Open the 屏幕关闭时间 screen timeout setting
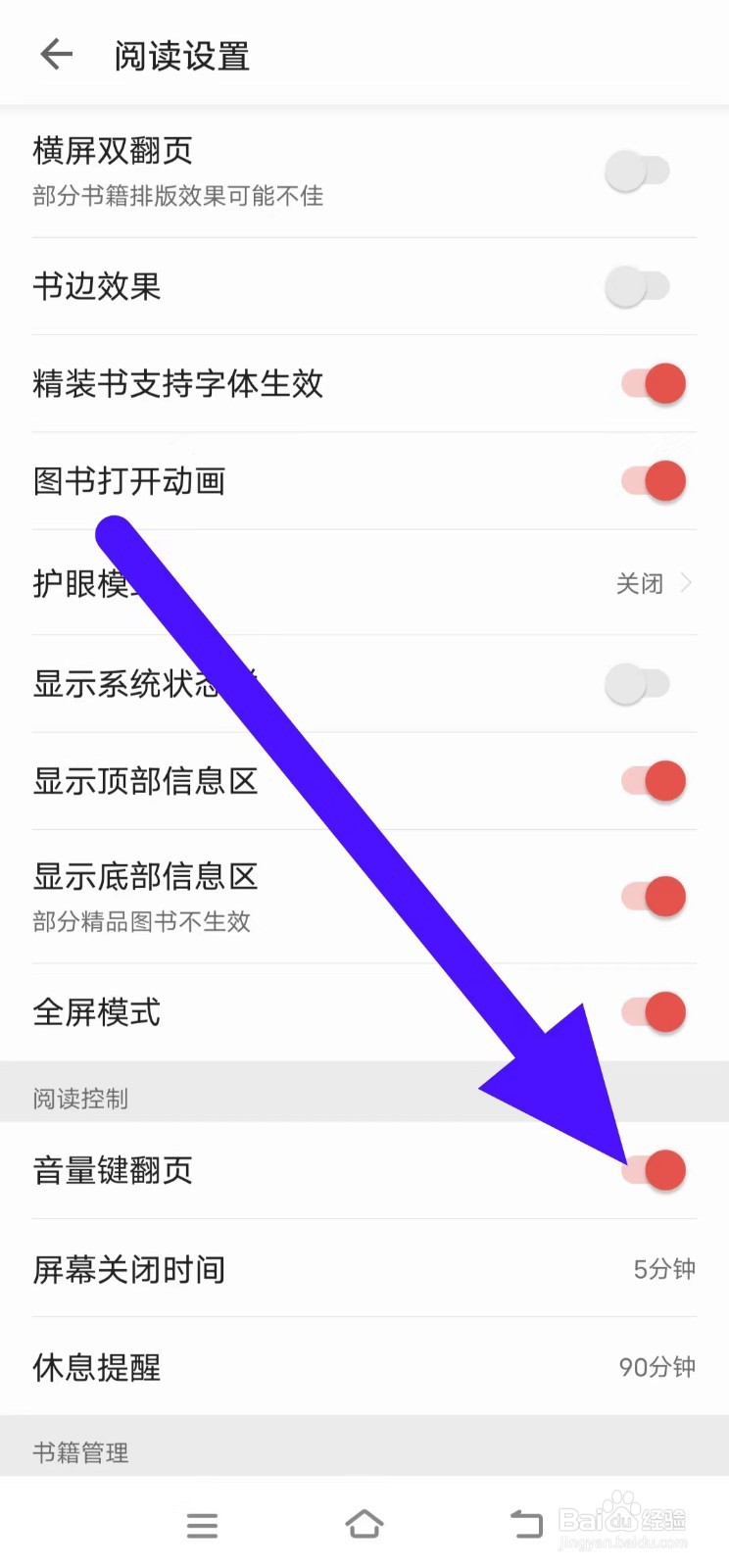 [x=364, y=1269]
